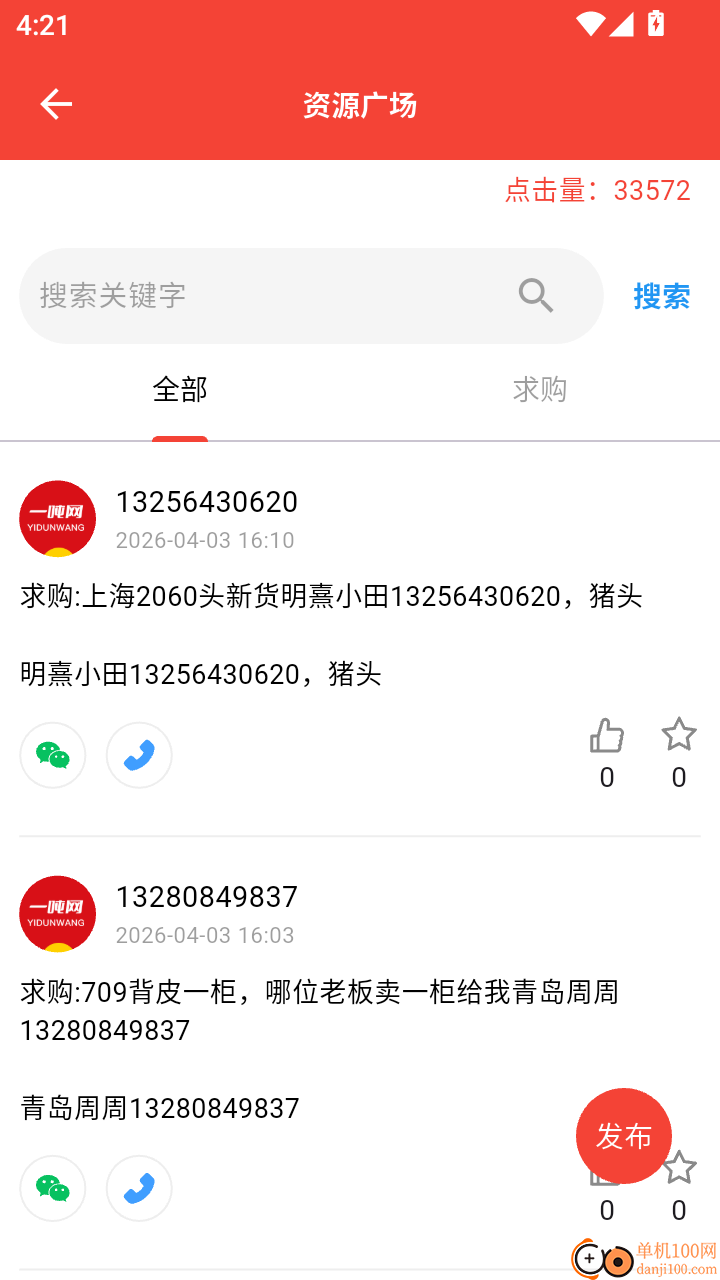Open WeChat icon on the 青岛周周 post

coord(53,1189)
